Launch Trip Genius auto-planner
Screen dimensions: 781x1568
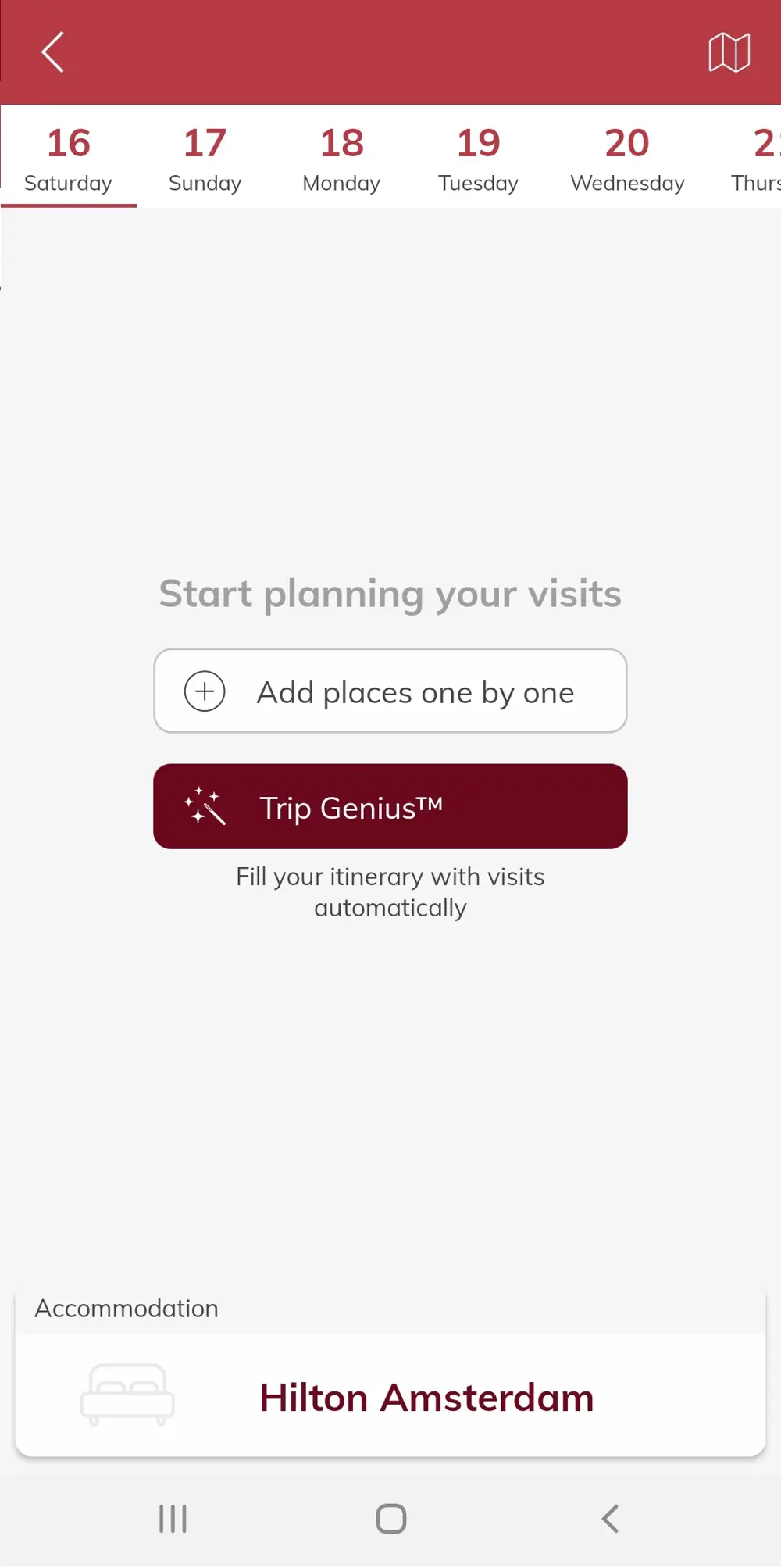coord(390,806)
